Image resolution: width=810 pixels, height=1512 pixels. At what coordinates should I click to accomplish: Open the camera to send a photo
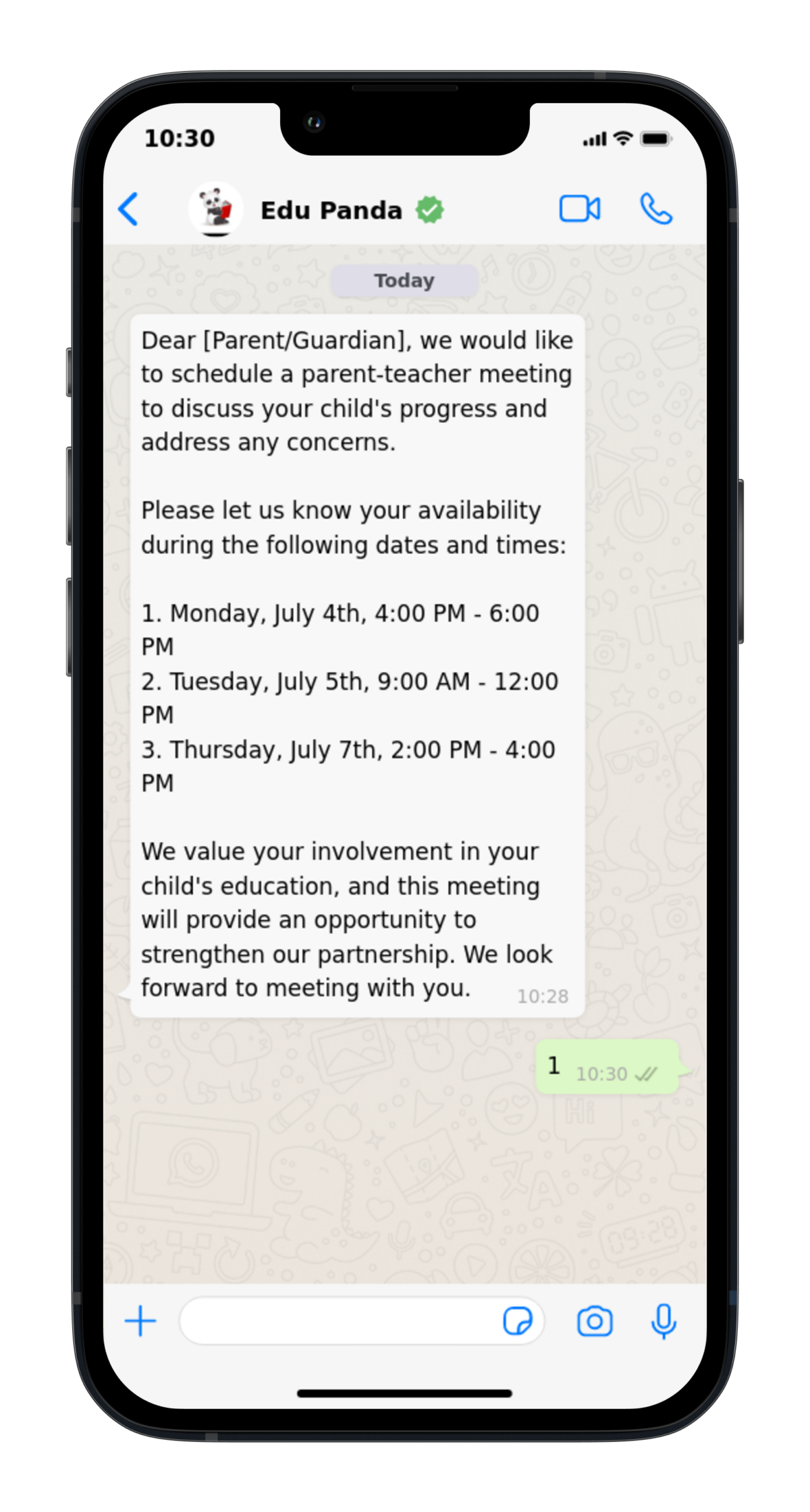(595, 1321)
